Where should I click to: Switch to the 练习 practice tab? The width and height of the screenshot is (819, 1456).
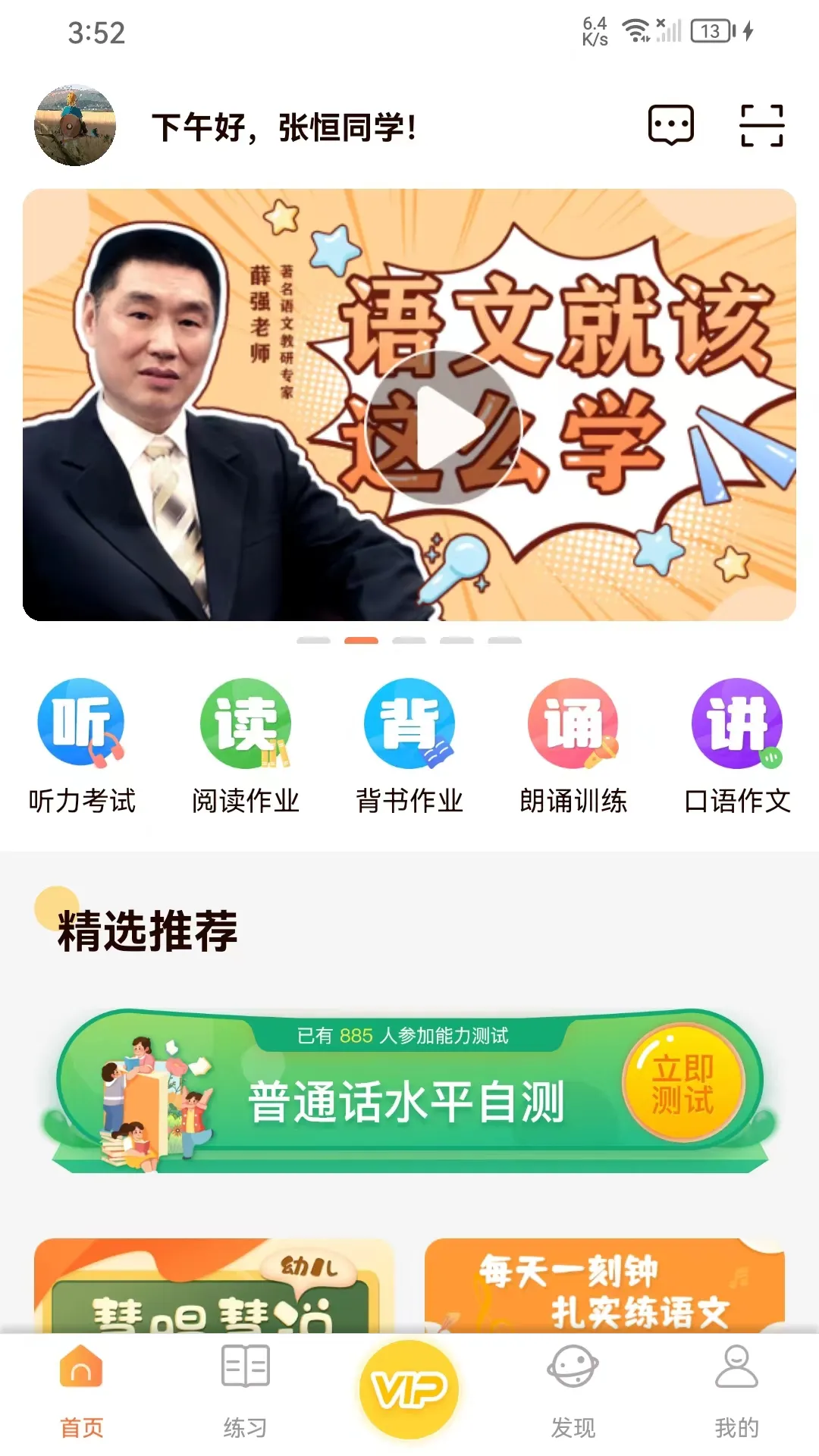coord(245,1395)
